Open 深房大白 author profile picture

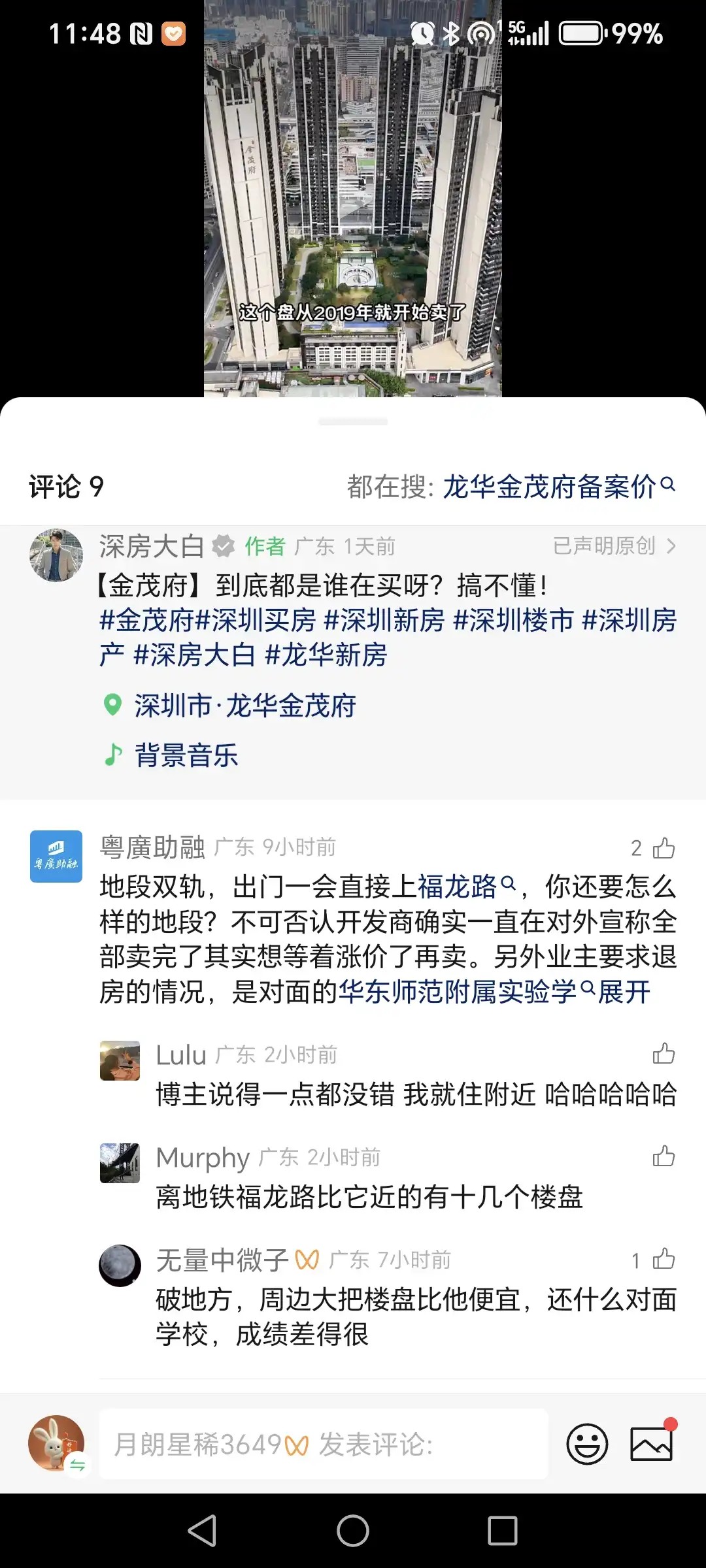pos(56,555)
